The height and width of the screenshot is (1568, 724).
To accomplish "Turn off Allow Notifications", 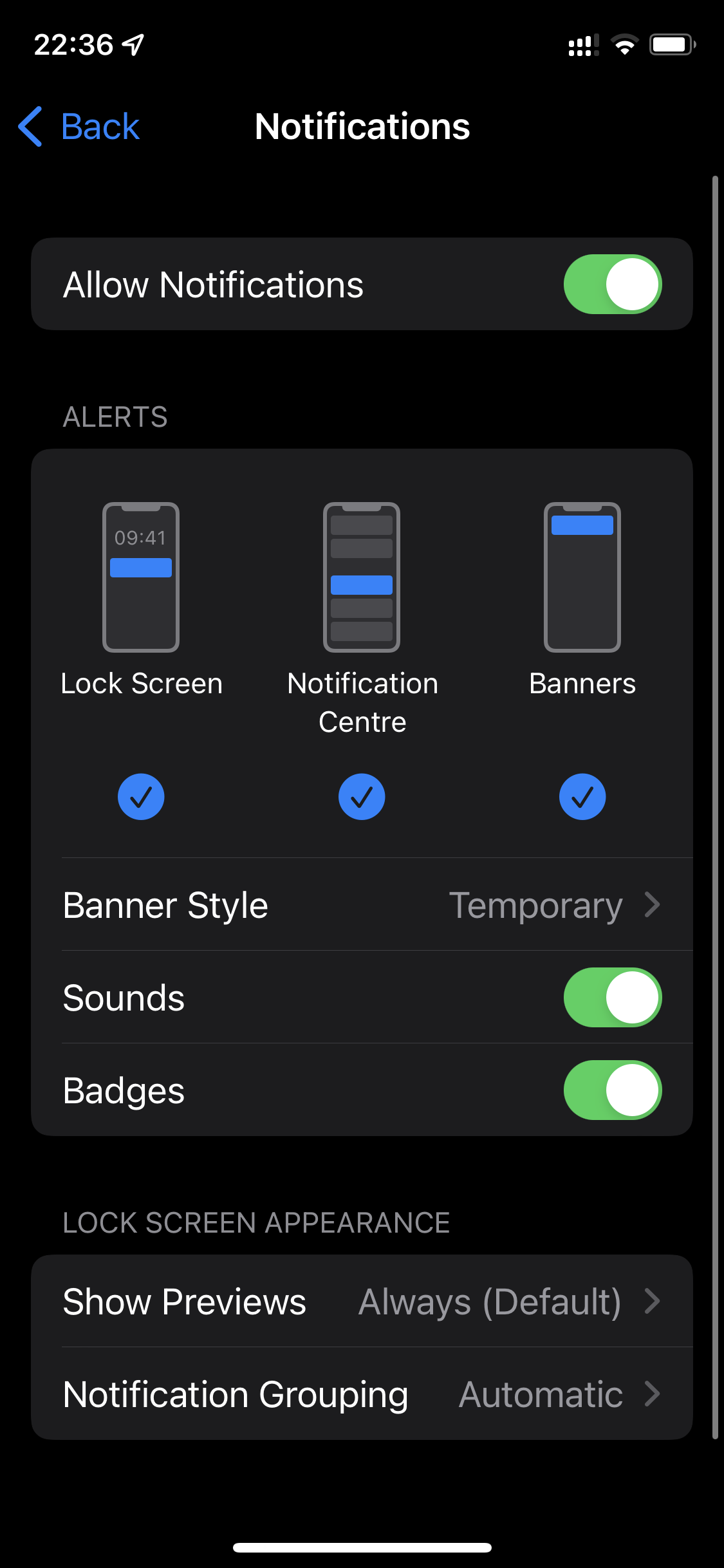I will [612, 285].
